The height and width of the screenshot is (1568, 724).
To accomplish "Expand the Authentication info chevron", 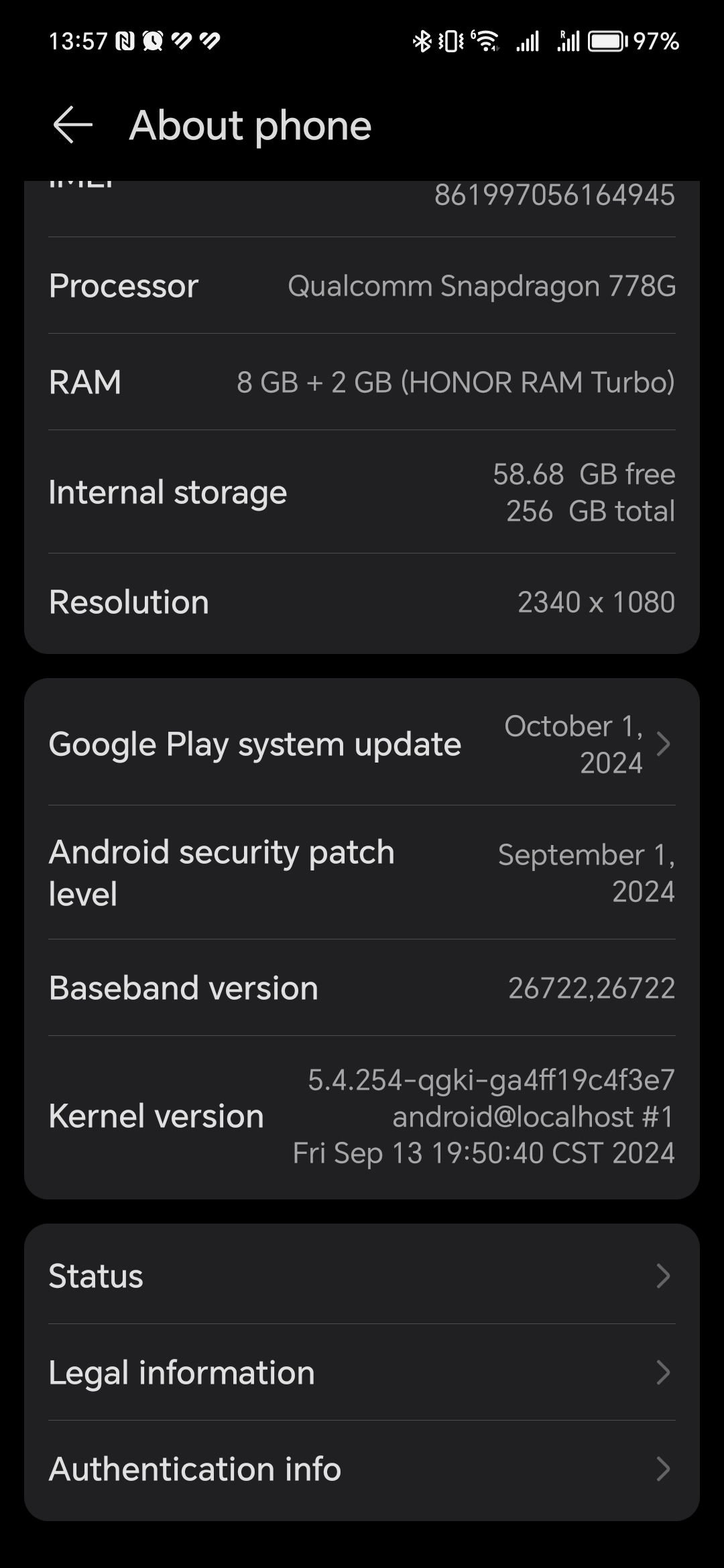I will tap(664, 1469).
